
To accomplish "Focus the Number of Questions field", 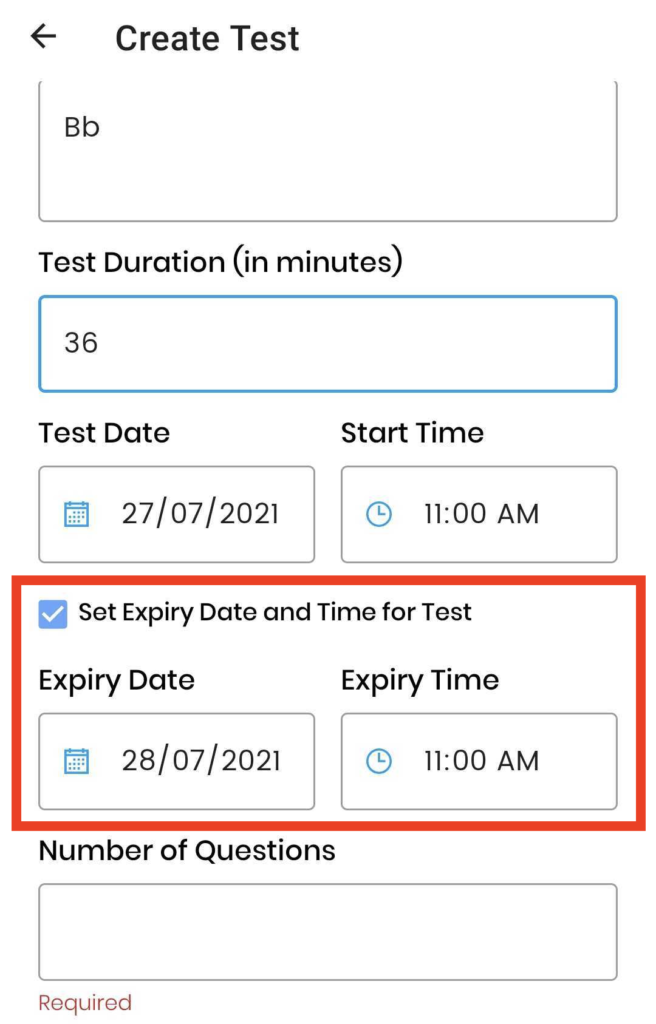I will pyautogui.click(x=327, y=932).
